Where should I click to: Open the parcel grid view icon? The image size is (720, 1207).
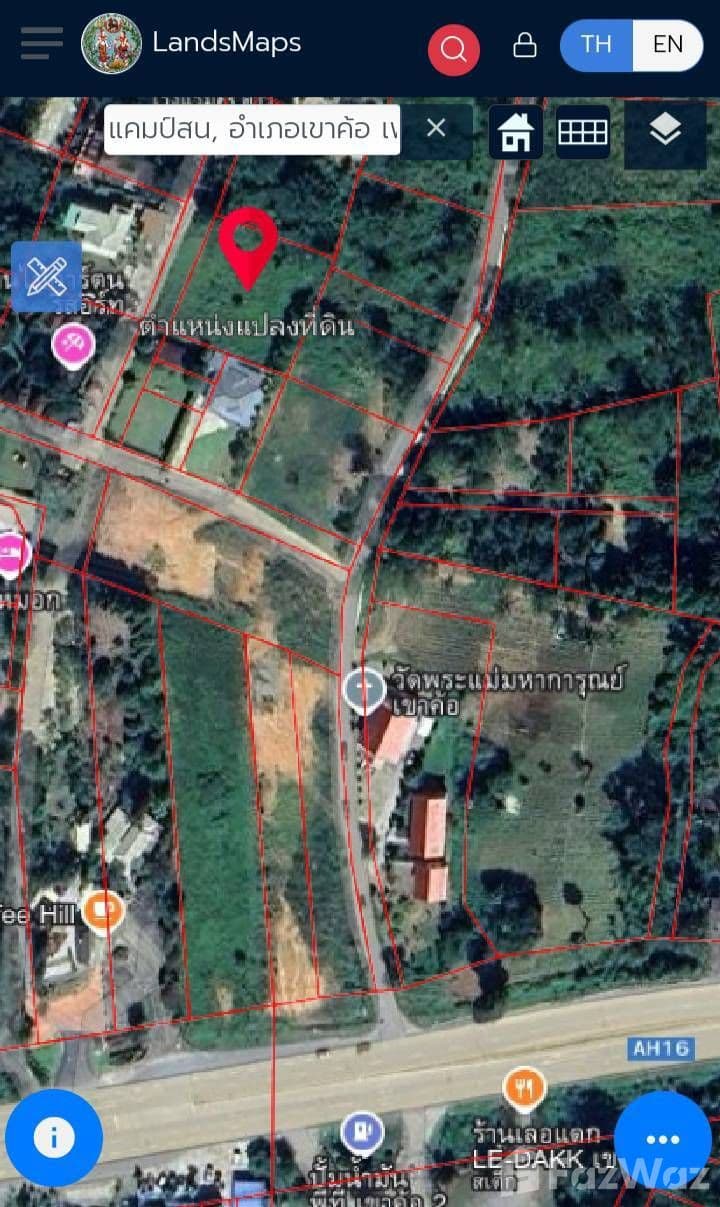583,132
